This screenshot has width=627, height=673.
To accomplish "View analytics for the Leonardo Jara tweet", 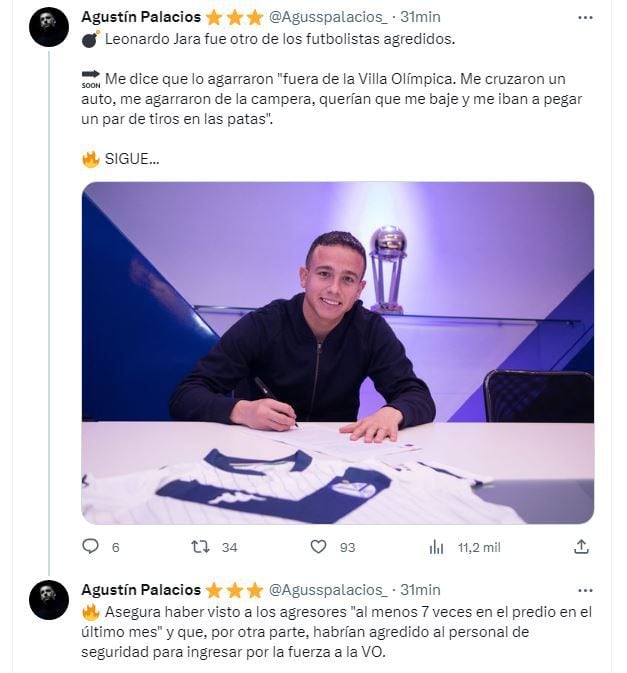I will point(437,547).
